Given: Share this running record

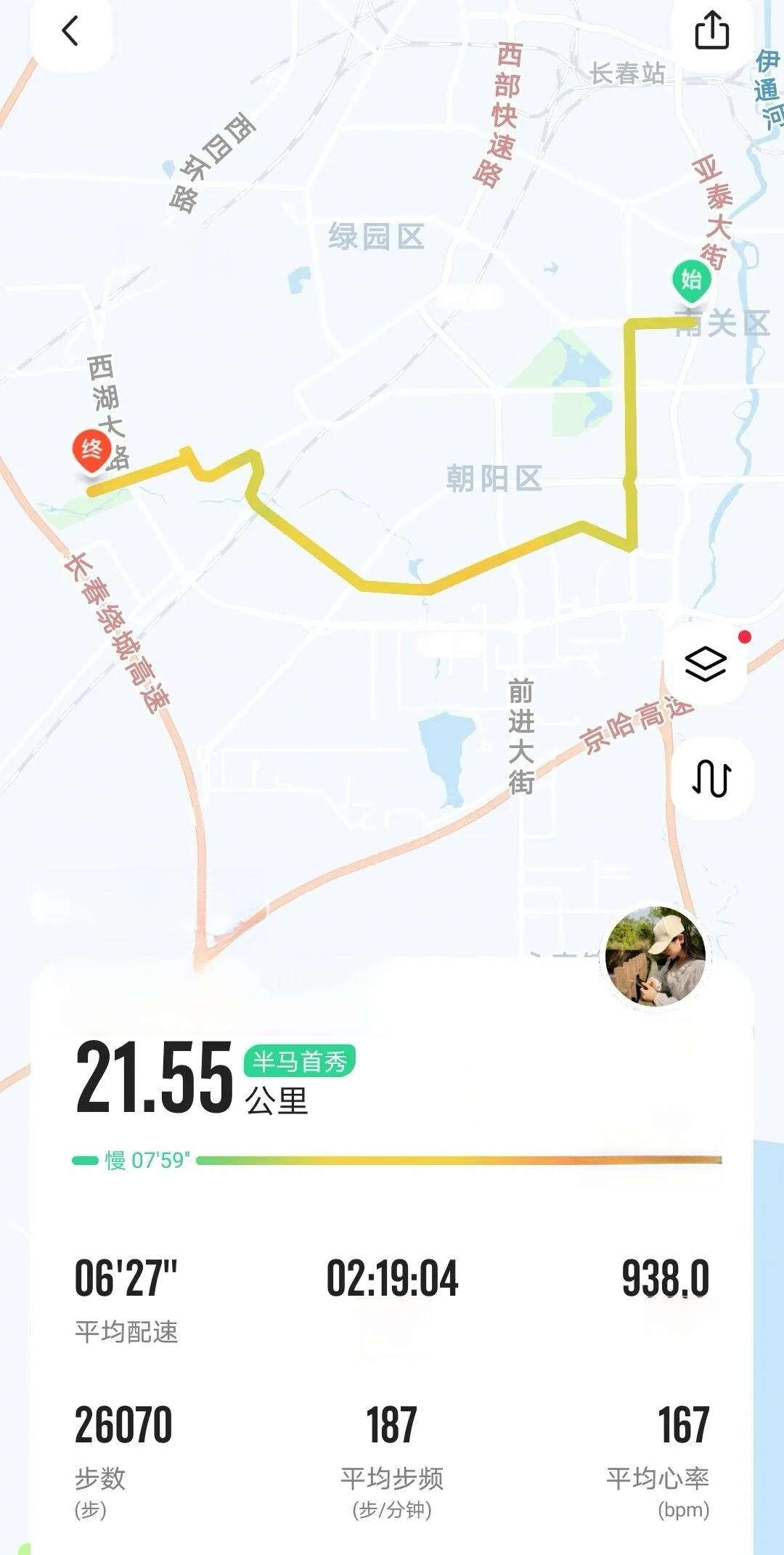Looking at the screenshot, I should (x=711, y=31).
